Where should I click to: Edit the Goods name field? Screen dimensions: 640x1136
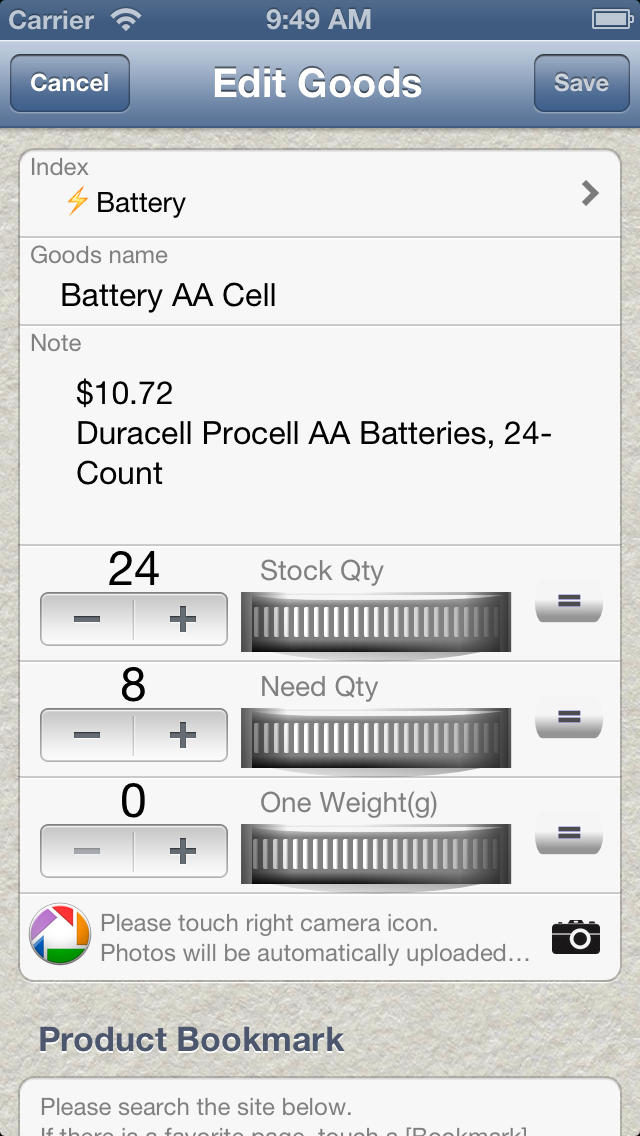click(320, 282)
